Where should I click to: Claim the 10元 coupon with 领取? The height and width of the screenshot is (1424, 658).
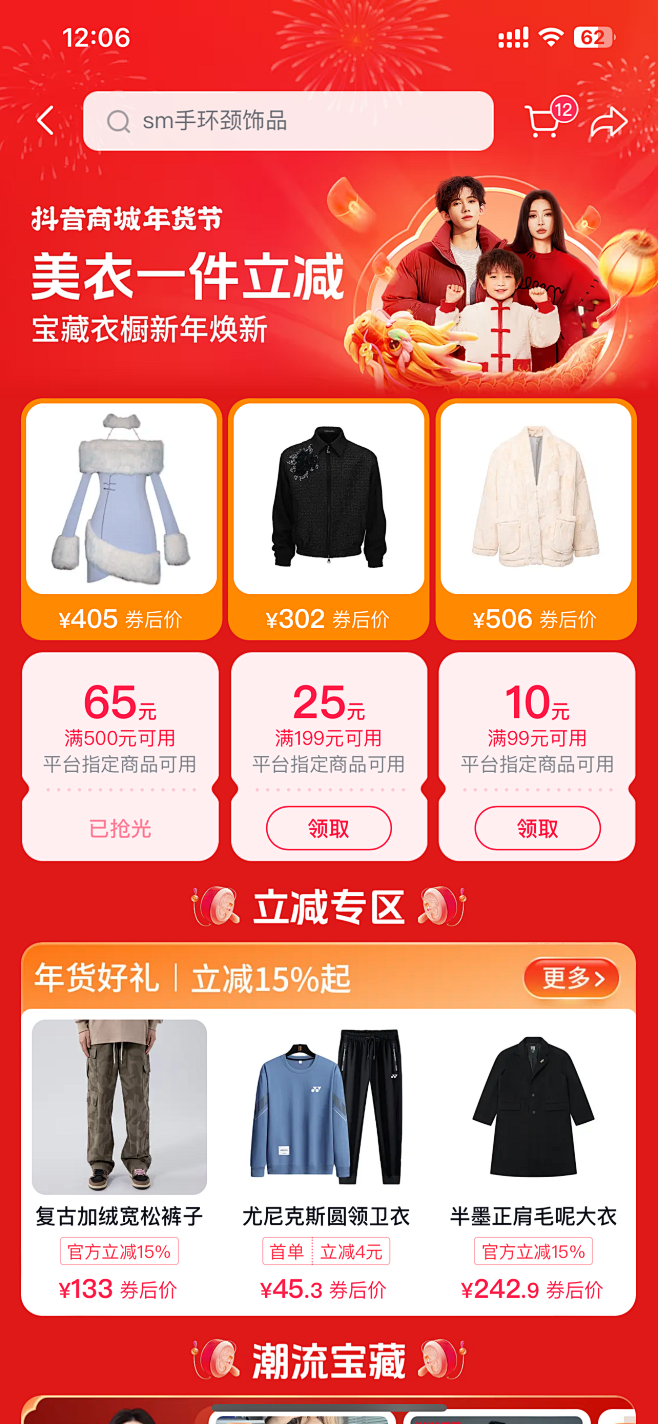pos(537,828)
